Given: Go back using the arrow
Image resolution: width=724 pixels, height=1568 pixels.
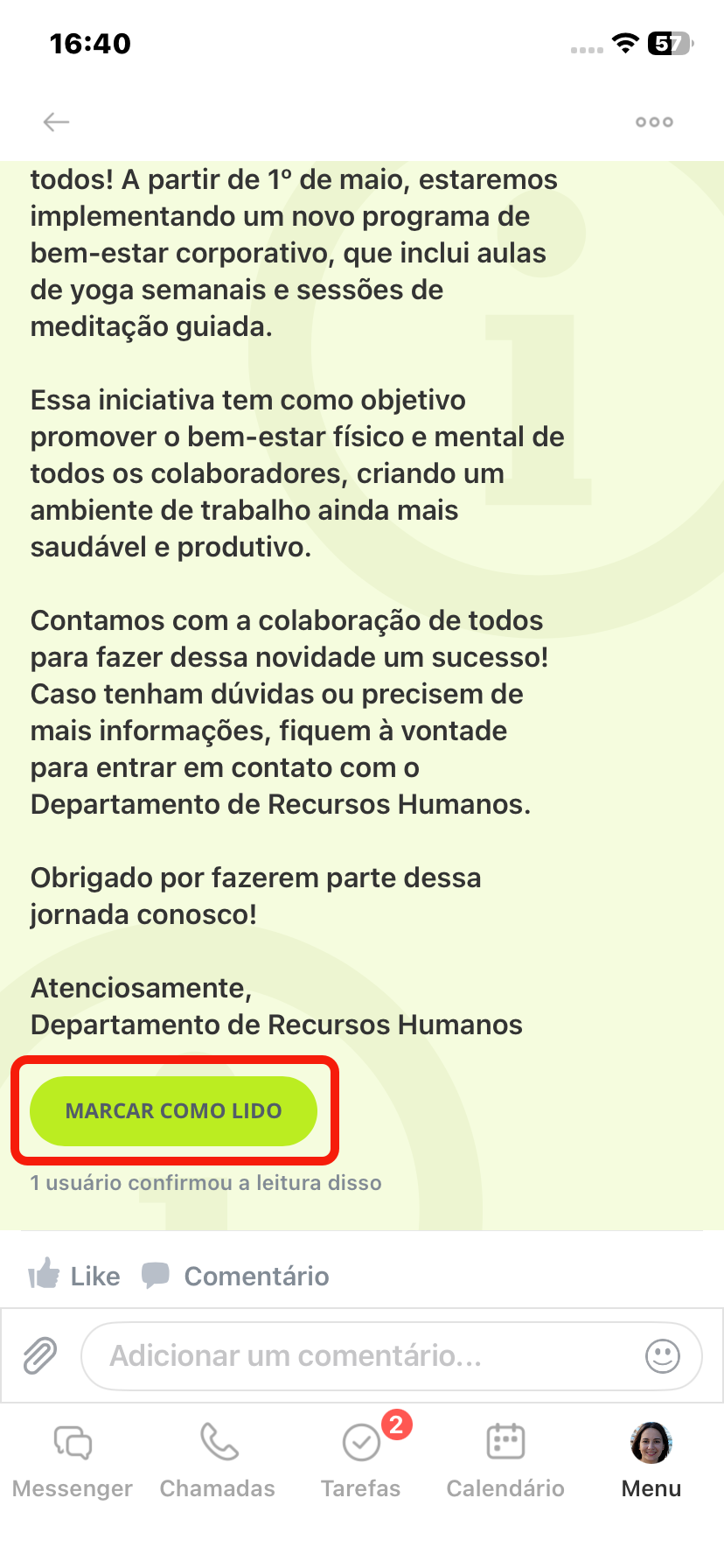Looking at the screenshot, I should (x=57, y=122).
